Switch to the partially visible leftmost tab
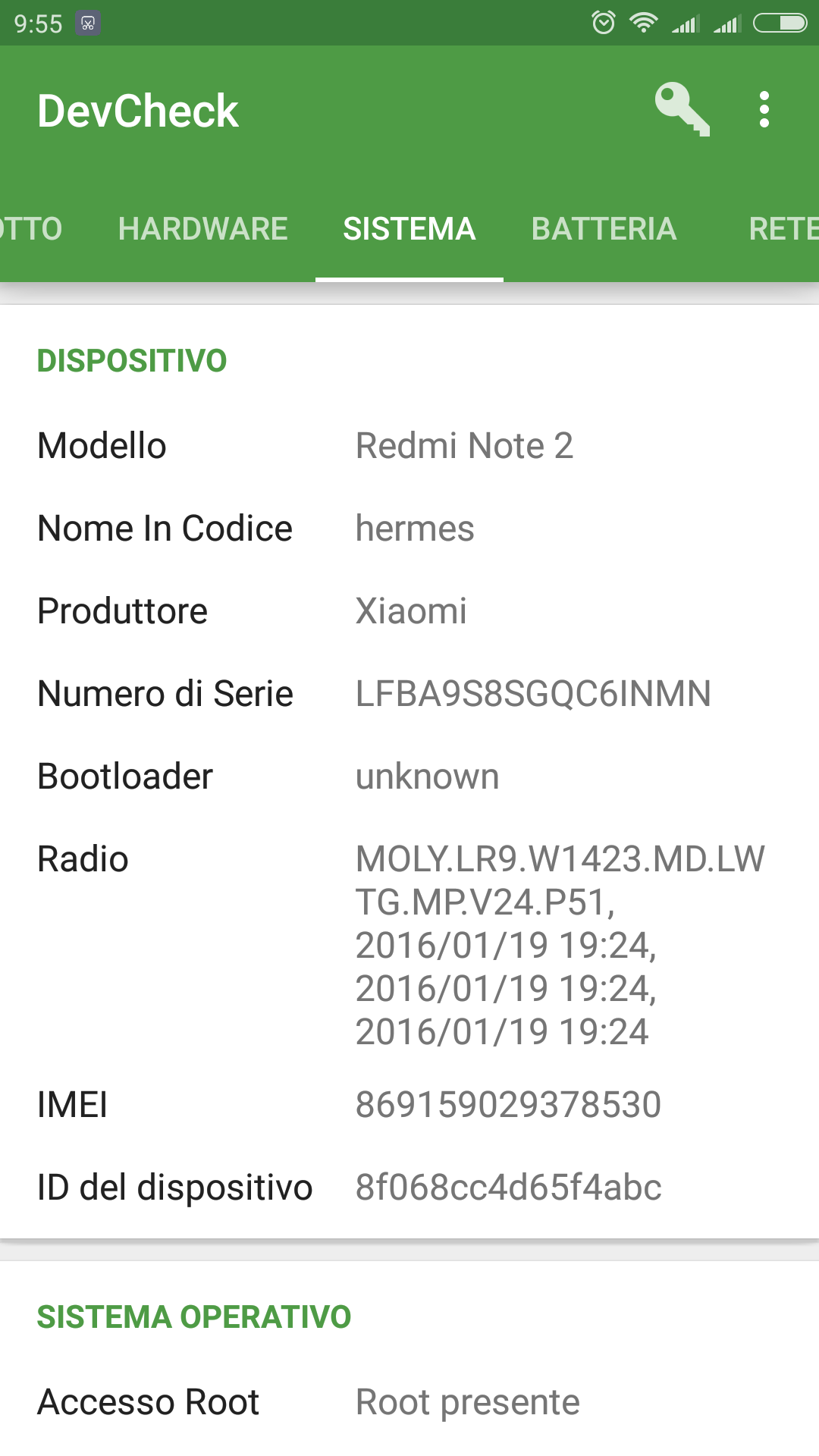The width and height of the screenshot is (819, 1456). coord(30,229)
